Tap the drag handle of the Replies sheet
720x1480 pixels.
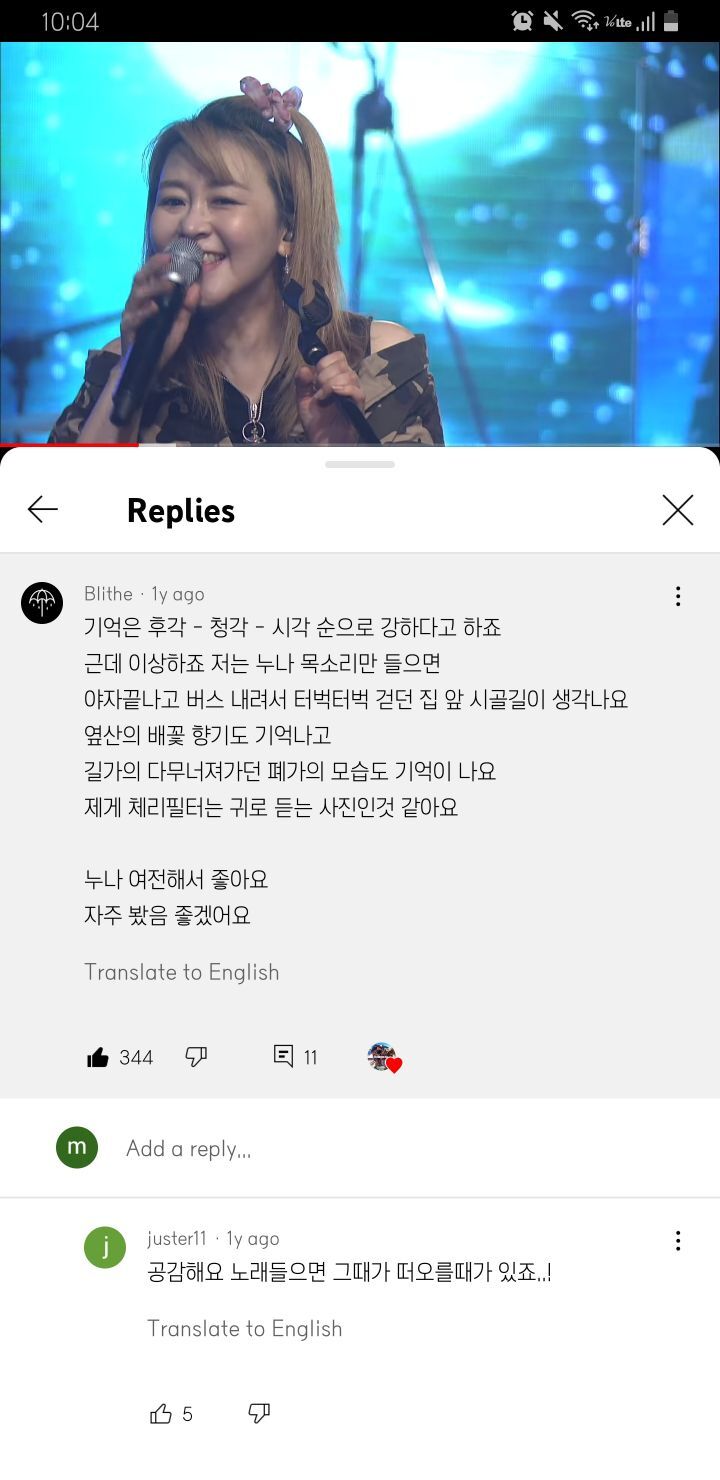point(360,464)
